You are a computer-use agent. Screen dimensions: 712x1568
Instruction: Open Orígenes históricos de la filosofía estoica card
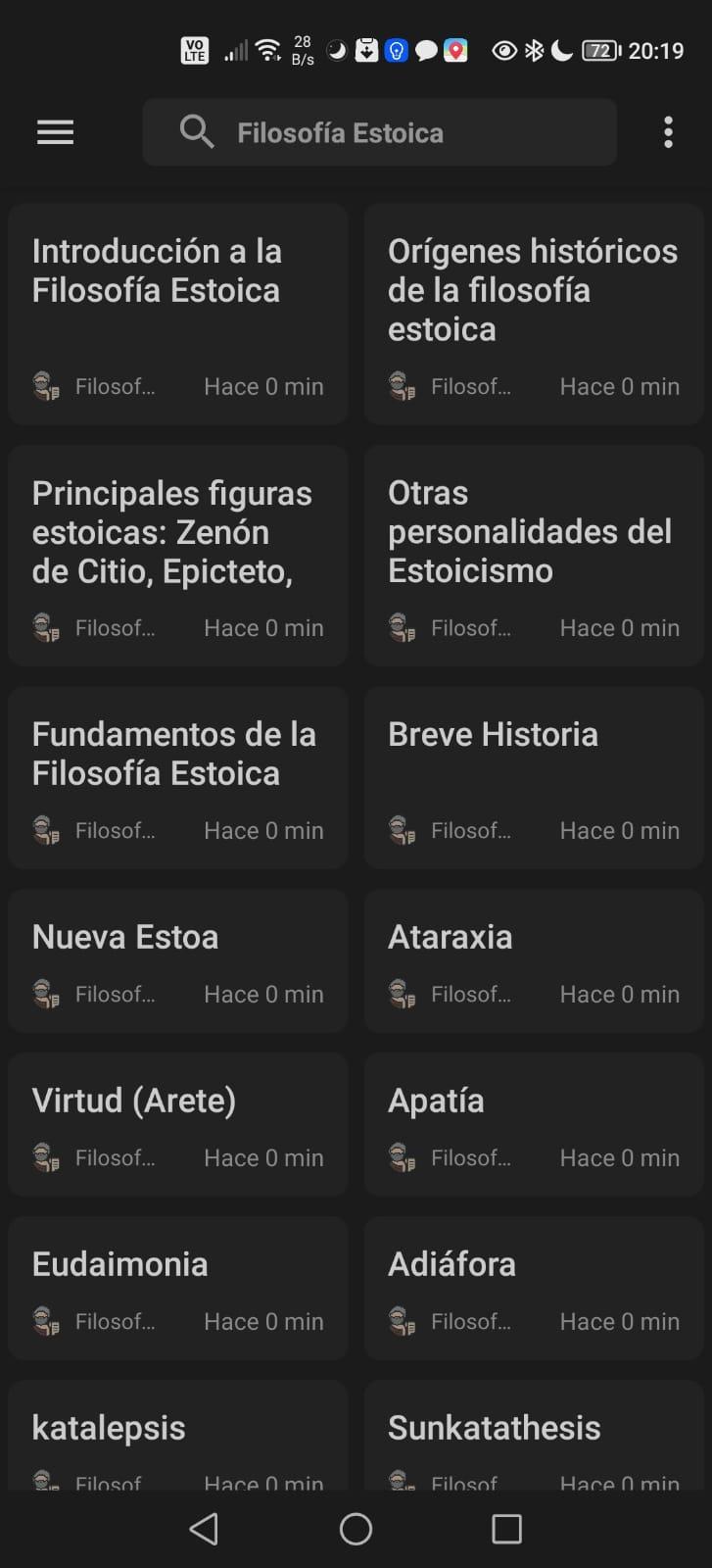[534, 315]
